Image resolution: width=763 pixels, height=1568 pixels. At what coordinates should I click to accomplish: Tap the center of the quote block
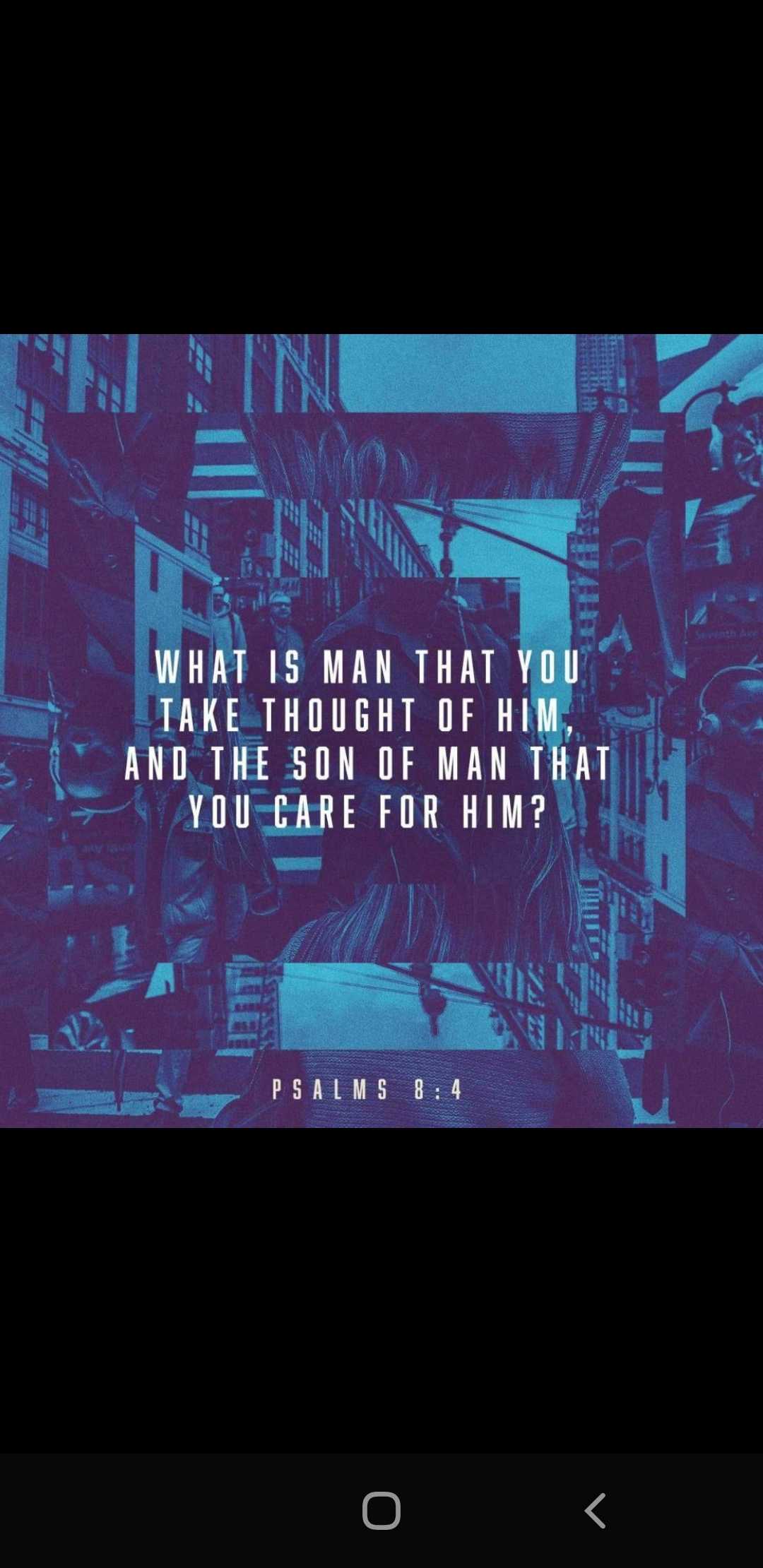367,738
